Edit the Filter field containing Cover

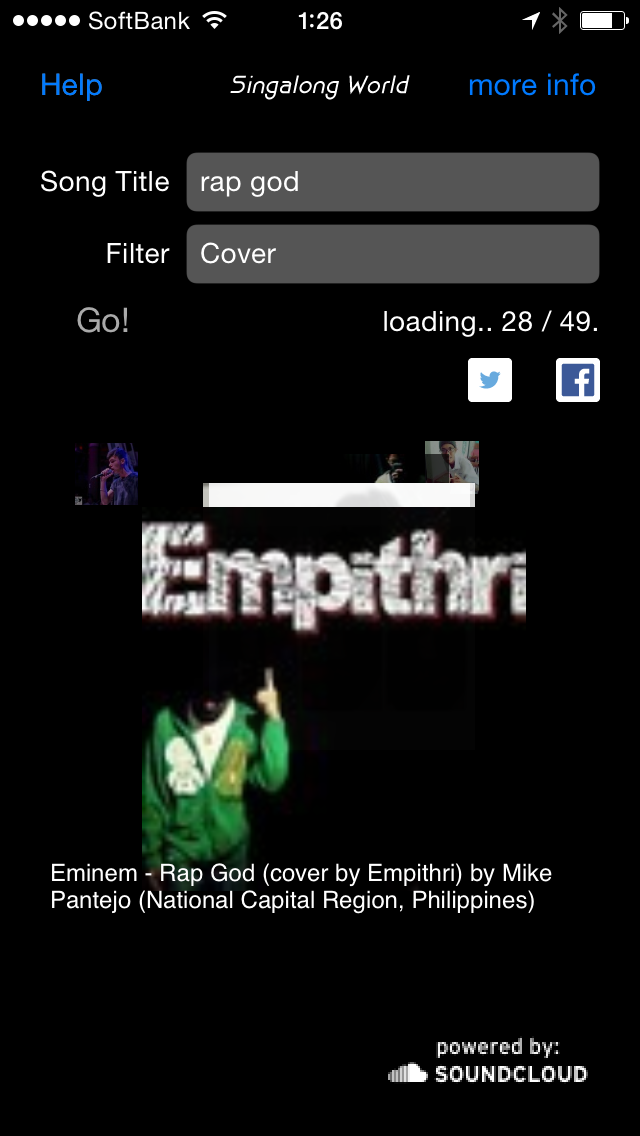click(392, 254)
